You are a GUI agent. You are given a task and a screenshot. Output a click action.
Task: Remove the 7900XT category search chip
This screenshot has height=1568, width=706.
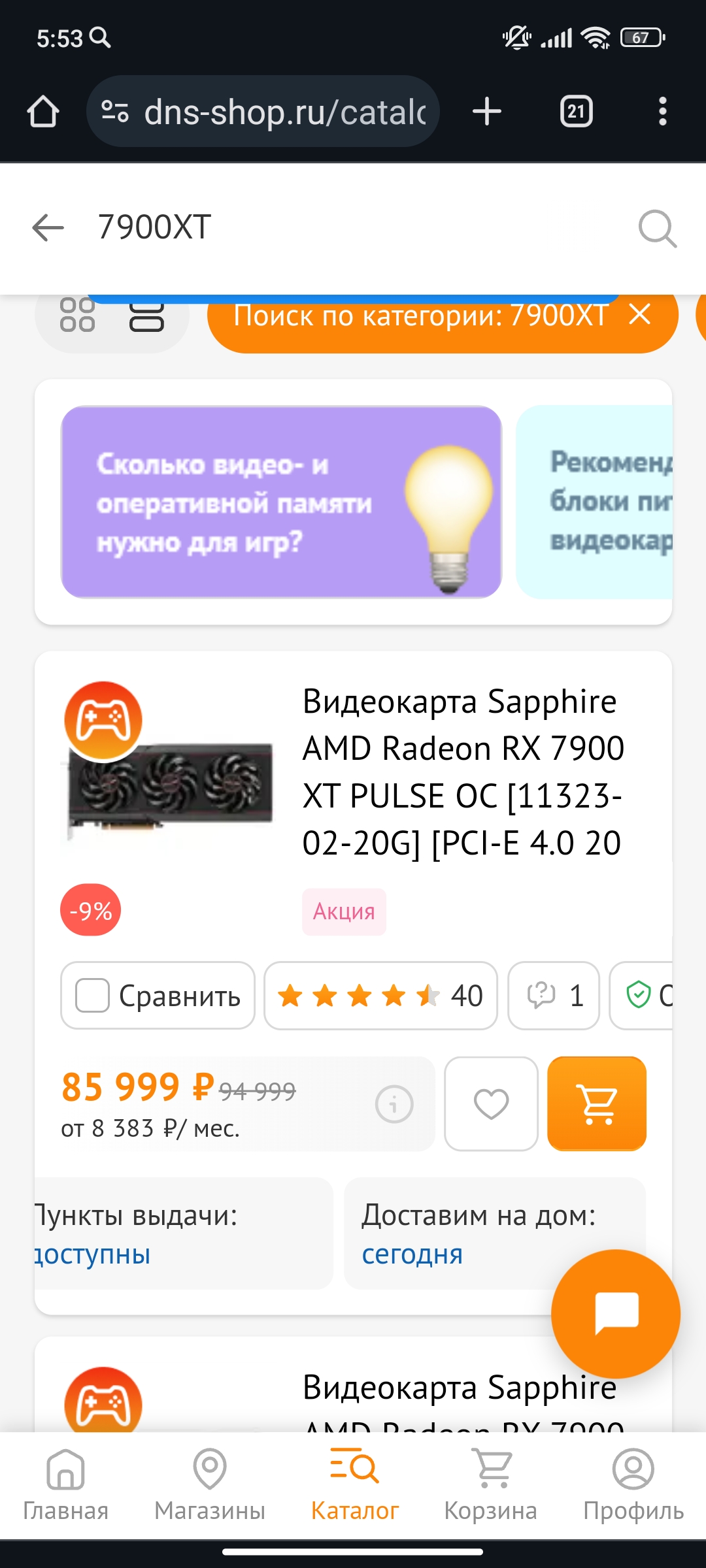(639, 315)
